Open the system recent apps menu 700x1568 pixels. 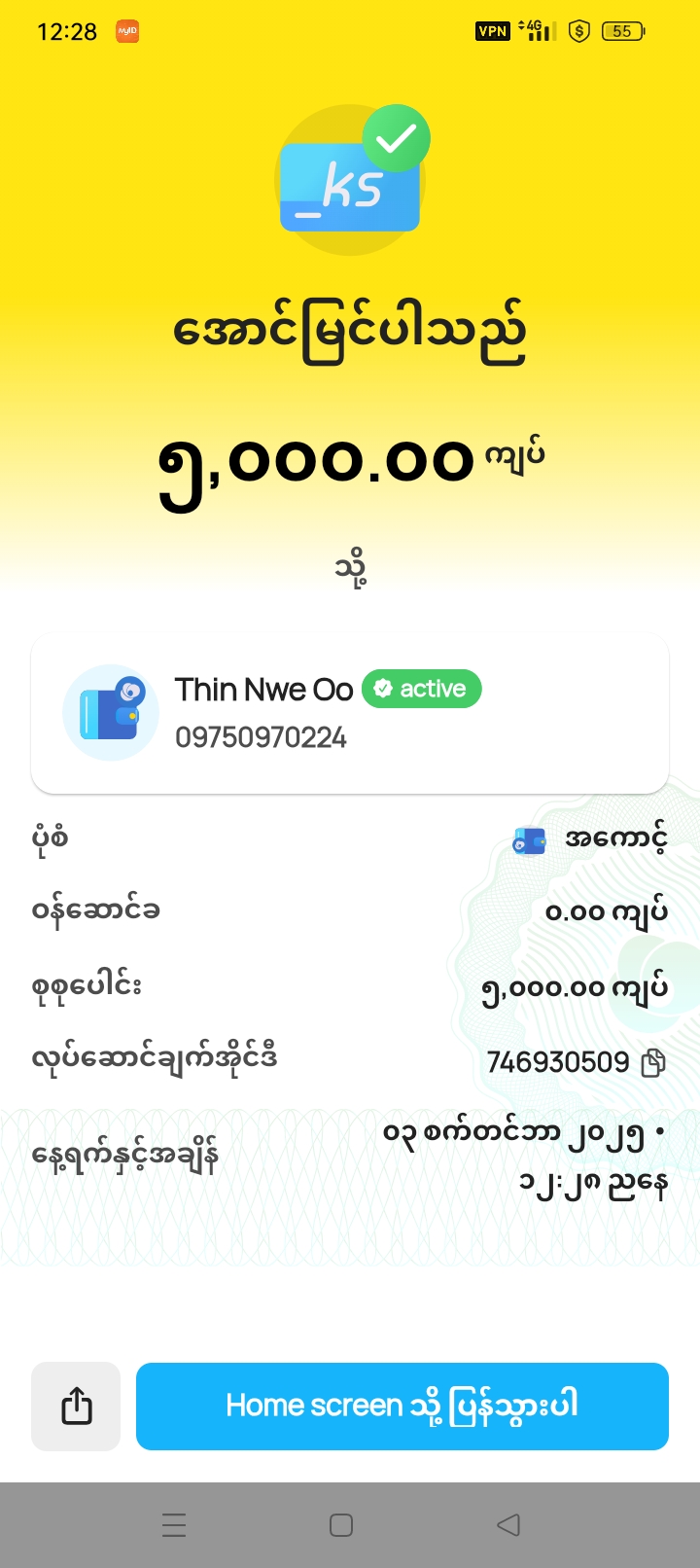(x=174, y=1524)
